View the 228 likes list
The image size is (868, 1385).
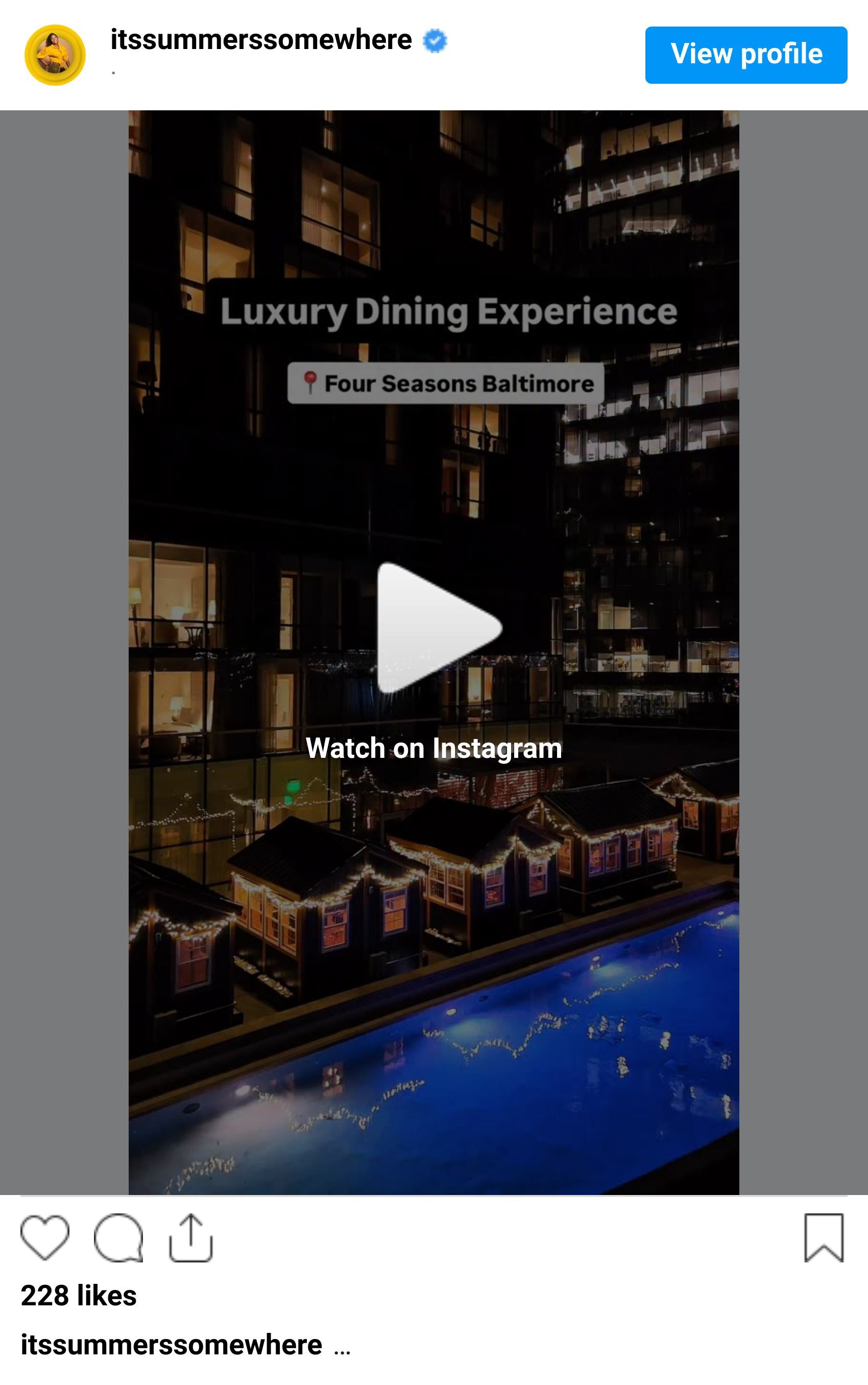79,1296
